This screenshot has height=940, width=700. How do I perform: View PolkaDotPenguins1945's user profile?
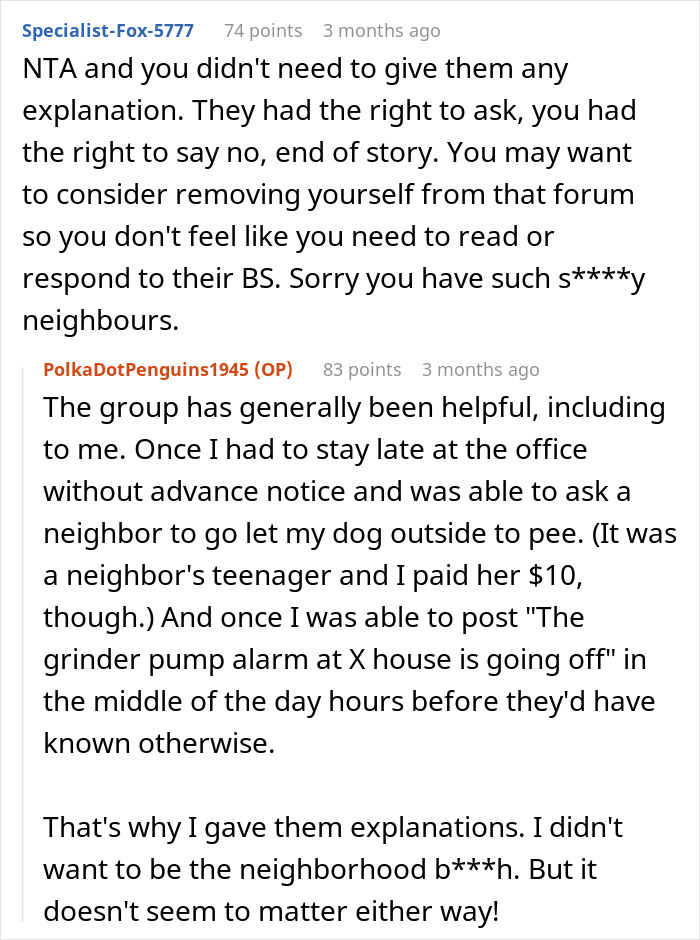click(x=148, y=370)
